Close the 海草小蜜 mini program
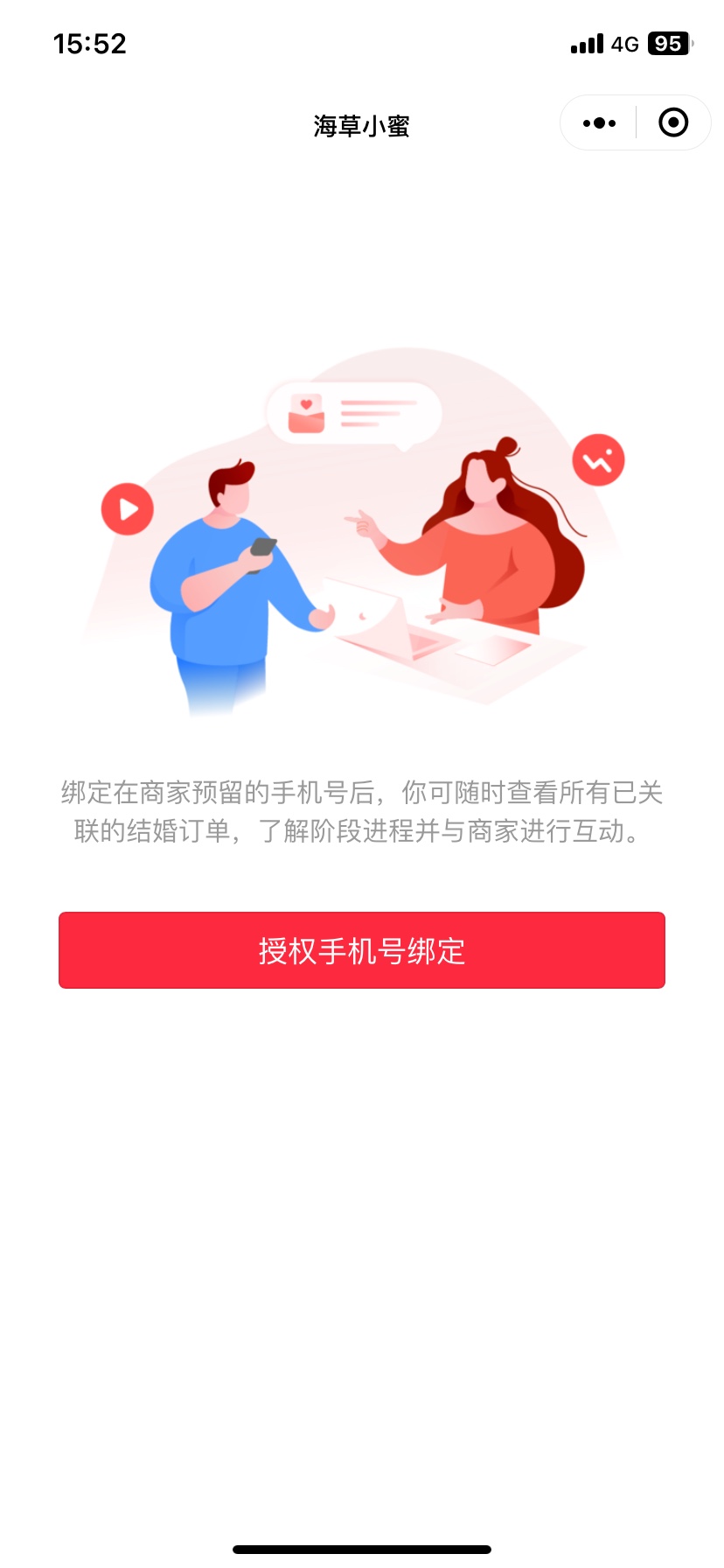Image resolution: width=724 pixels, height=1568 pixels. point(672,123)
